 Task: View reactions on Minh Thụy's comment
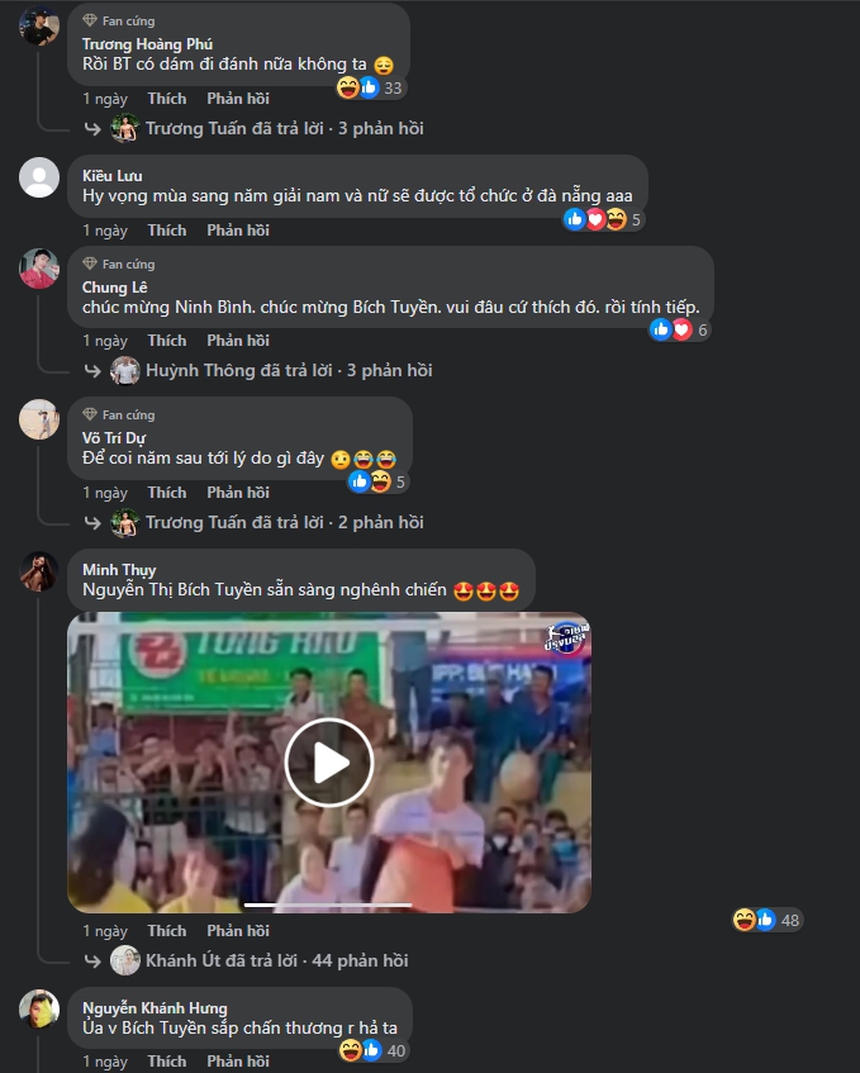(x=768, y=919)
